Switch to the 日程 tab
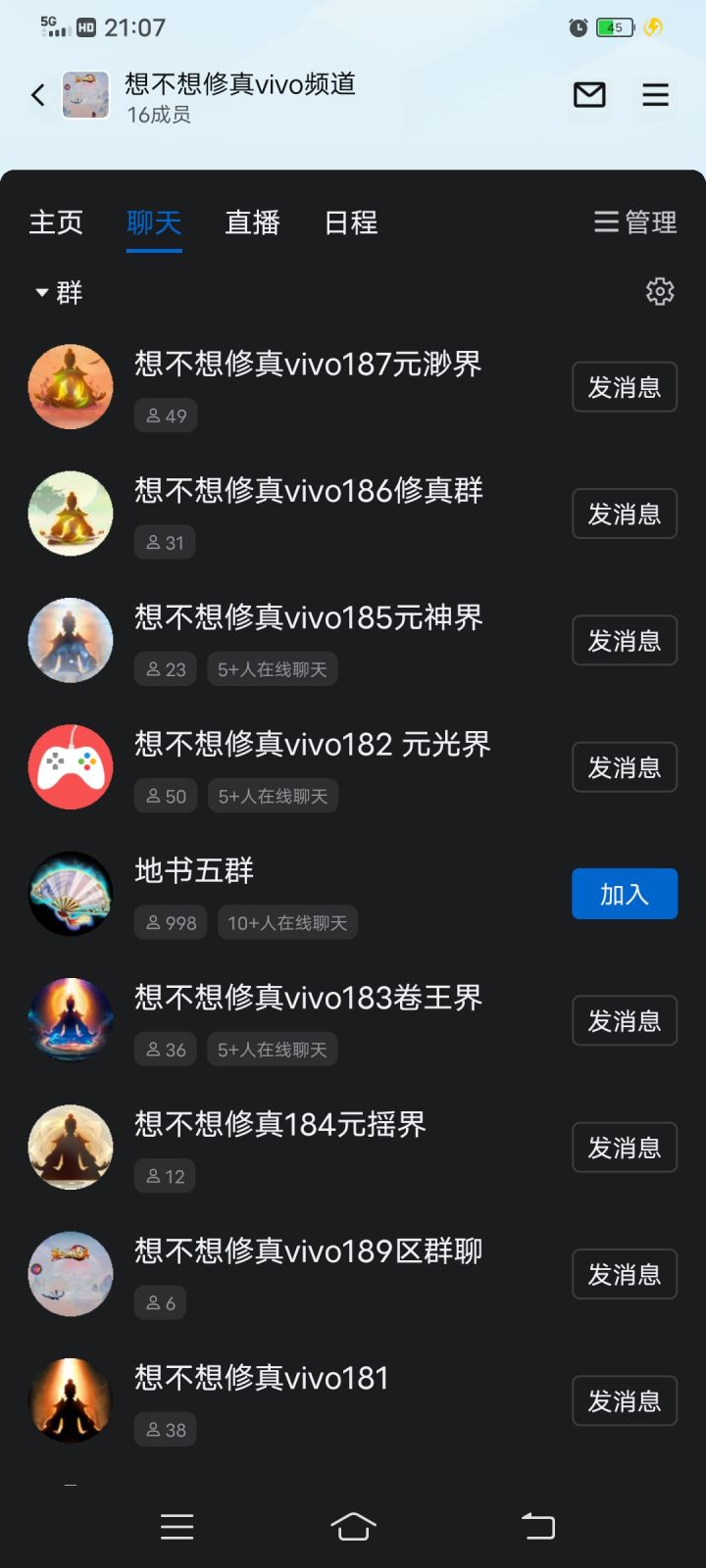706x1568 pixels. click(x=351, y=222)
